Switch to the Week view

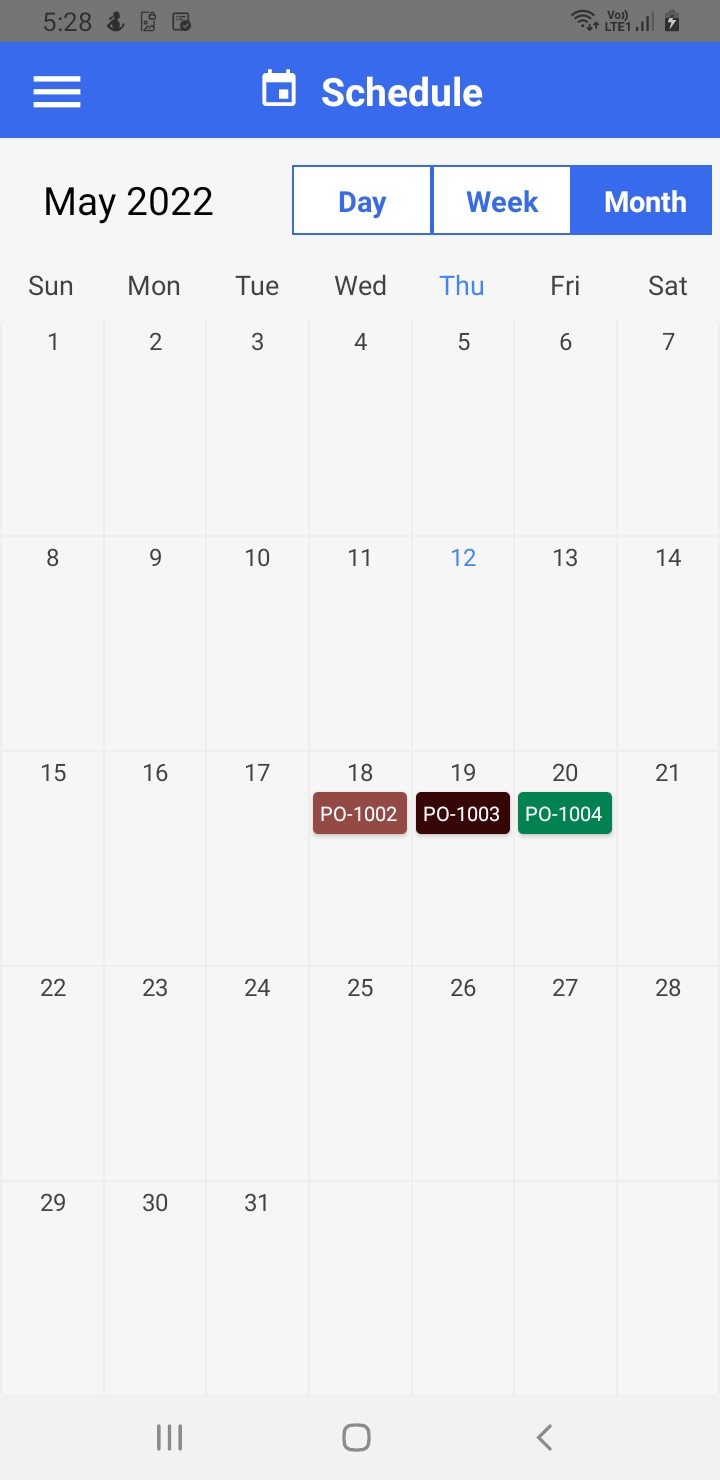pos(502,201)
